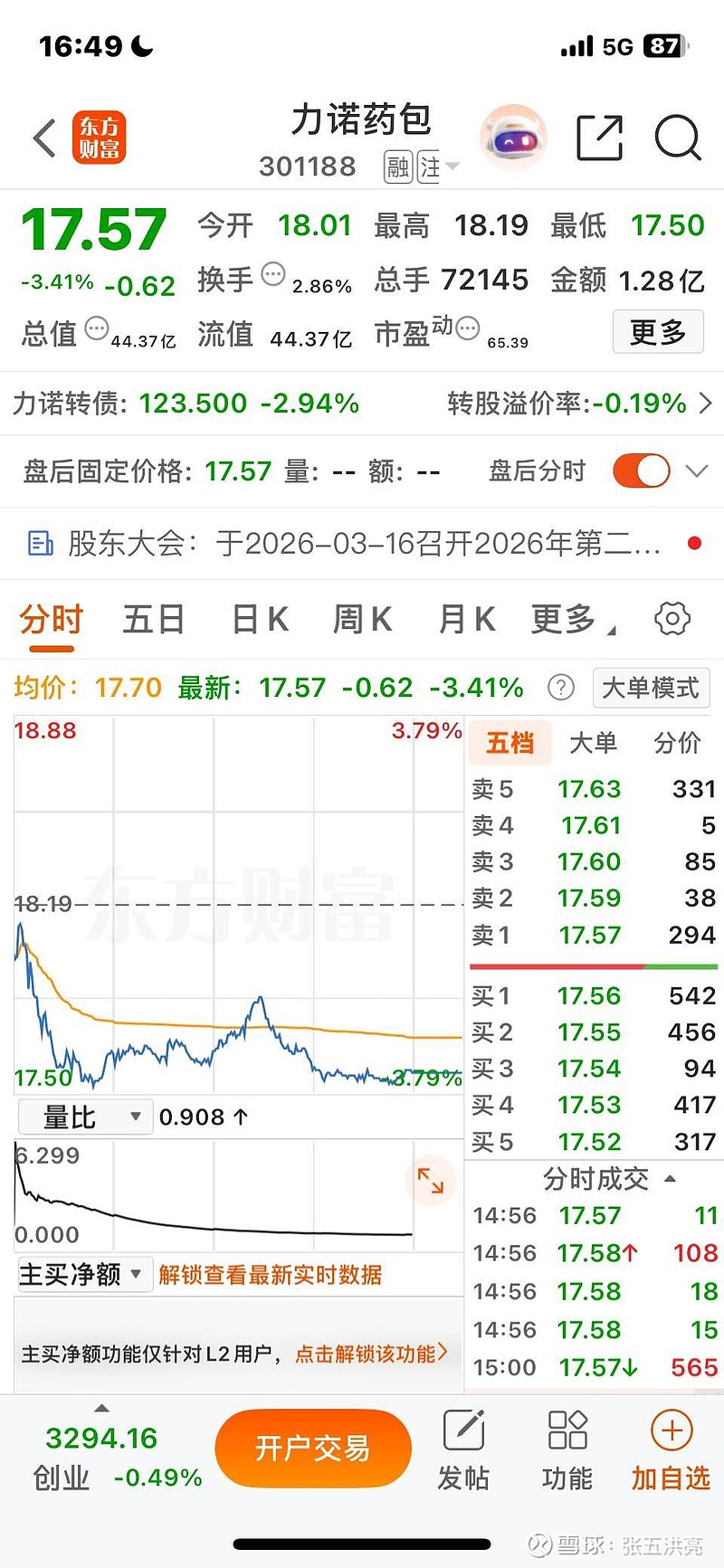Expand the volume chart with fullscreen icon
The width and height of the screenshot is (724, 1568).
pyautogui.click(x=432, y=1181)
